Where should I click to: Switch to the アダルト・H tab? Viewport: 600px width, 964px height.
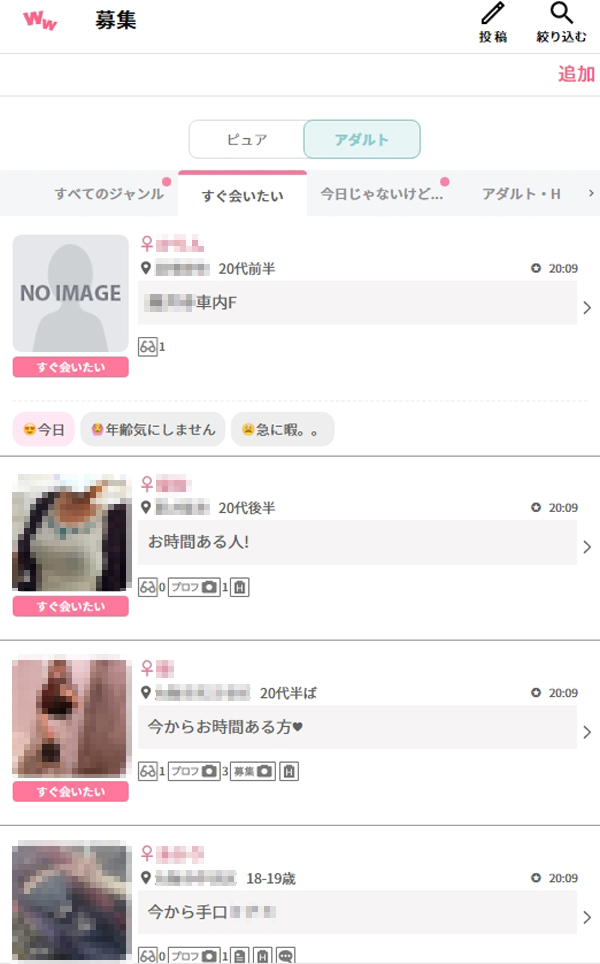(x=521, y=194)
